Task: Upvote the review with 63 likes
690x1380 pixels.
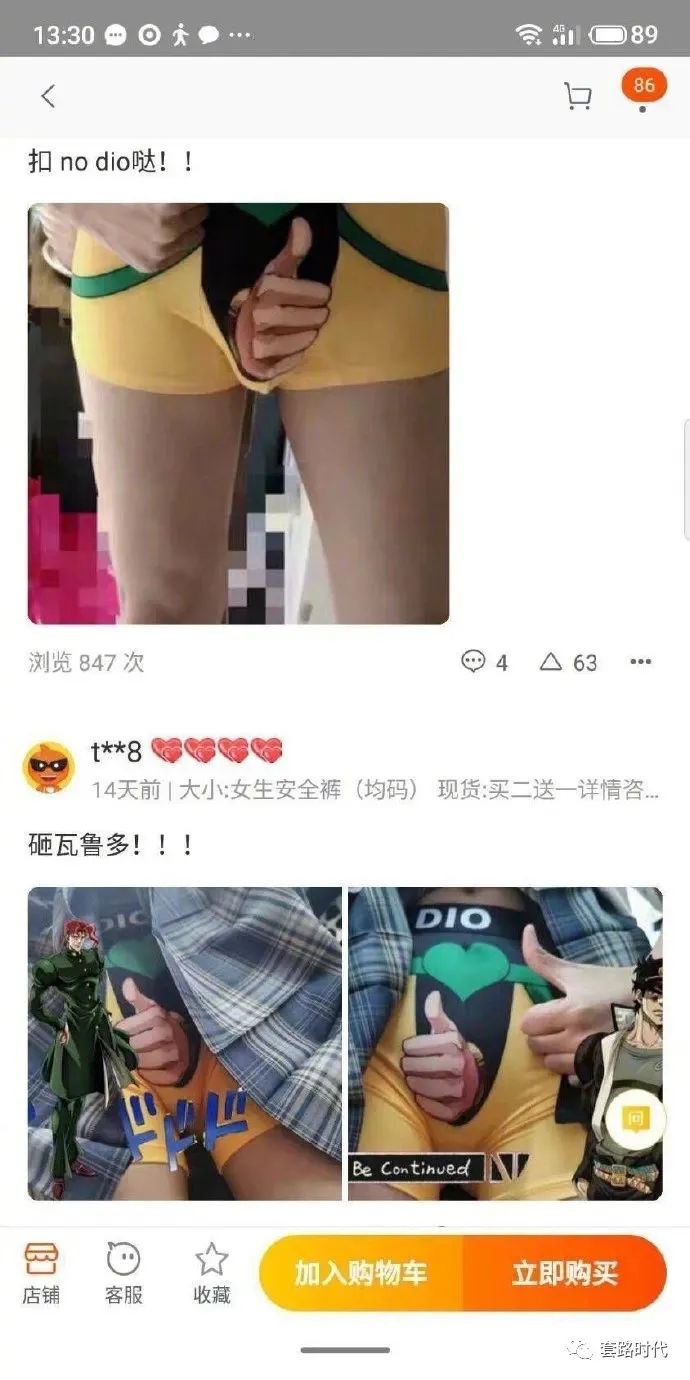Action: click(568, 662)
